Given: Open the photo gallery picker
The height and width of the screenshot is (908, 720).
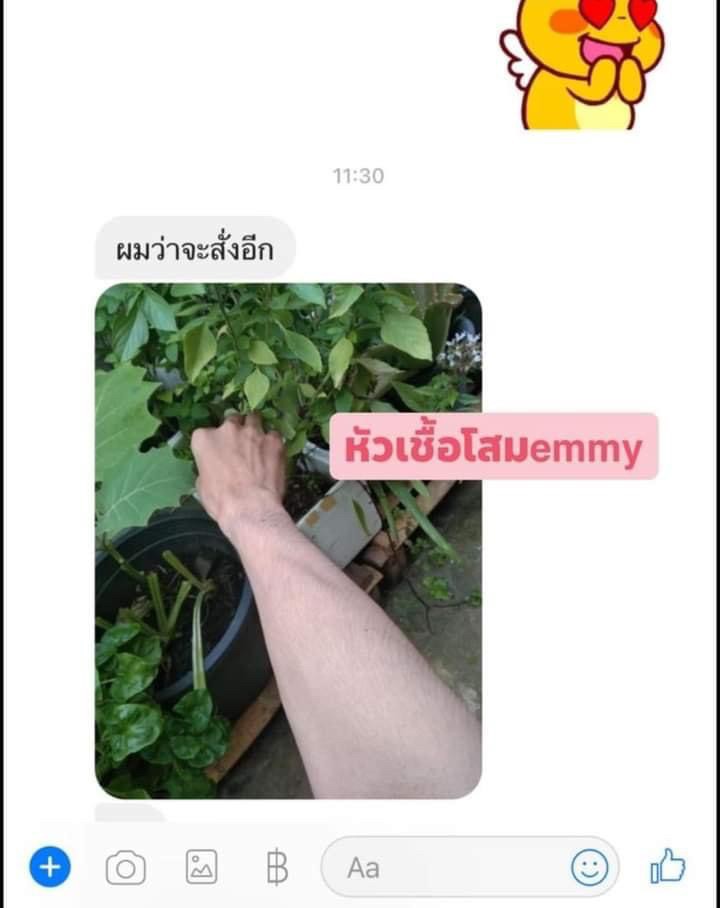Looking at the screenshot, I should tap(201, 867).
